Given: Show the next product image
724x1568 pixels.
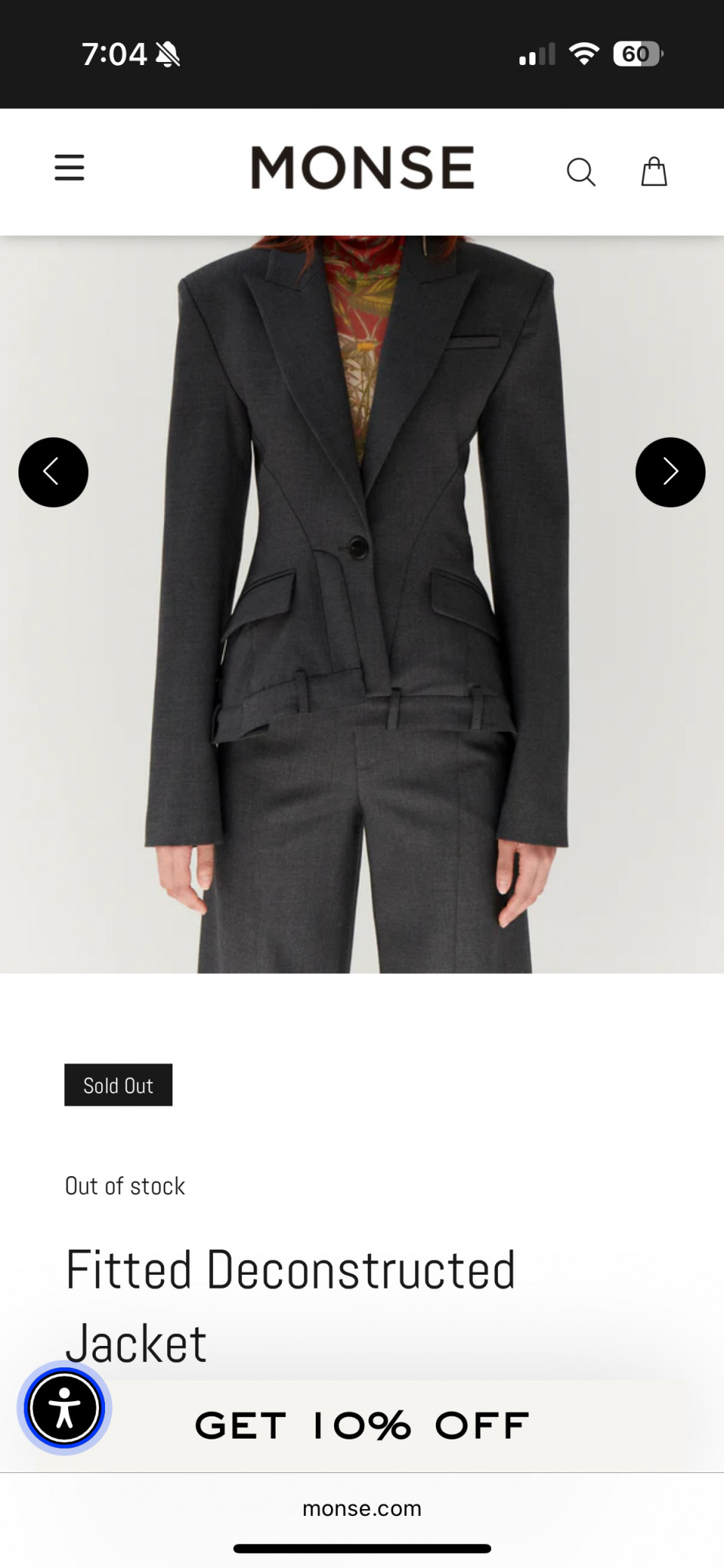Looking at the screenshot, I should 670,472.
